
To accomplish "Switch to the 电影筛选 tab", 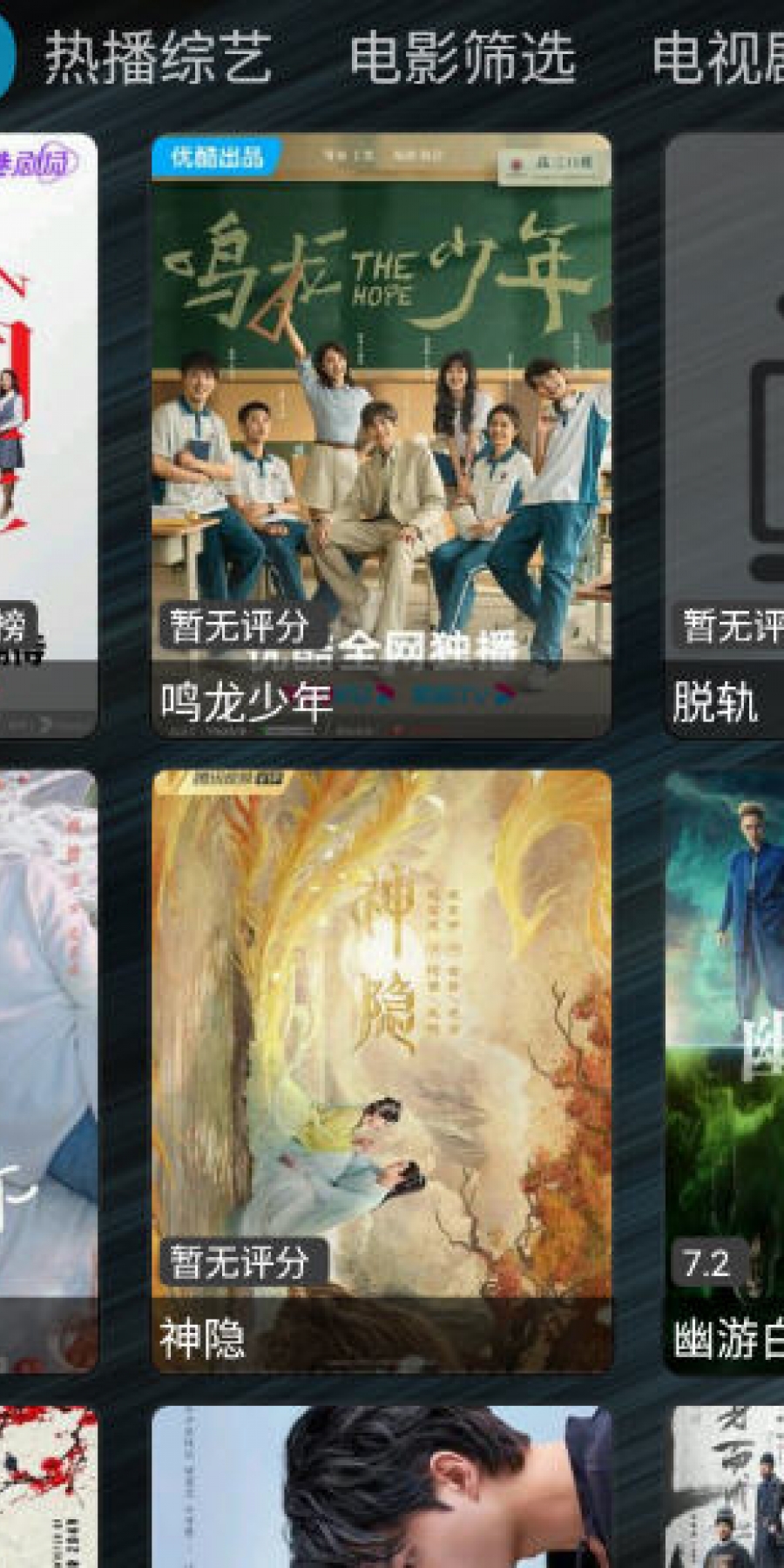I will tap(462, 57).
